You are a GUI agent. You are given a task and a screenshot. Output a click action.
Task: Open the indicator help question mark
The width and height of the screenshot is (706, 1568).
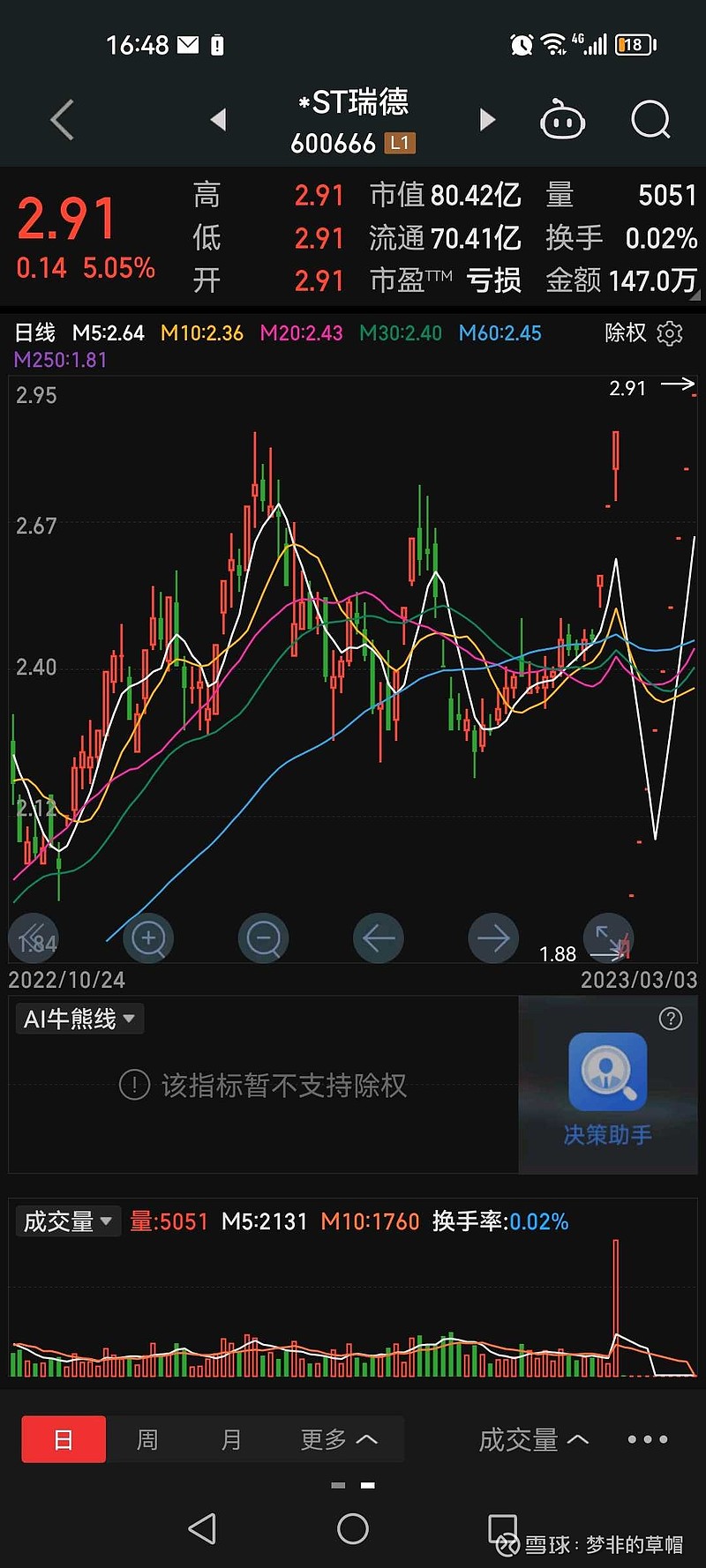tap(671, 1019)
